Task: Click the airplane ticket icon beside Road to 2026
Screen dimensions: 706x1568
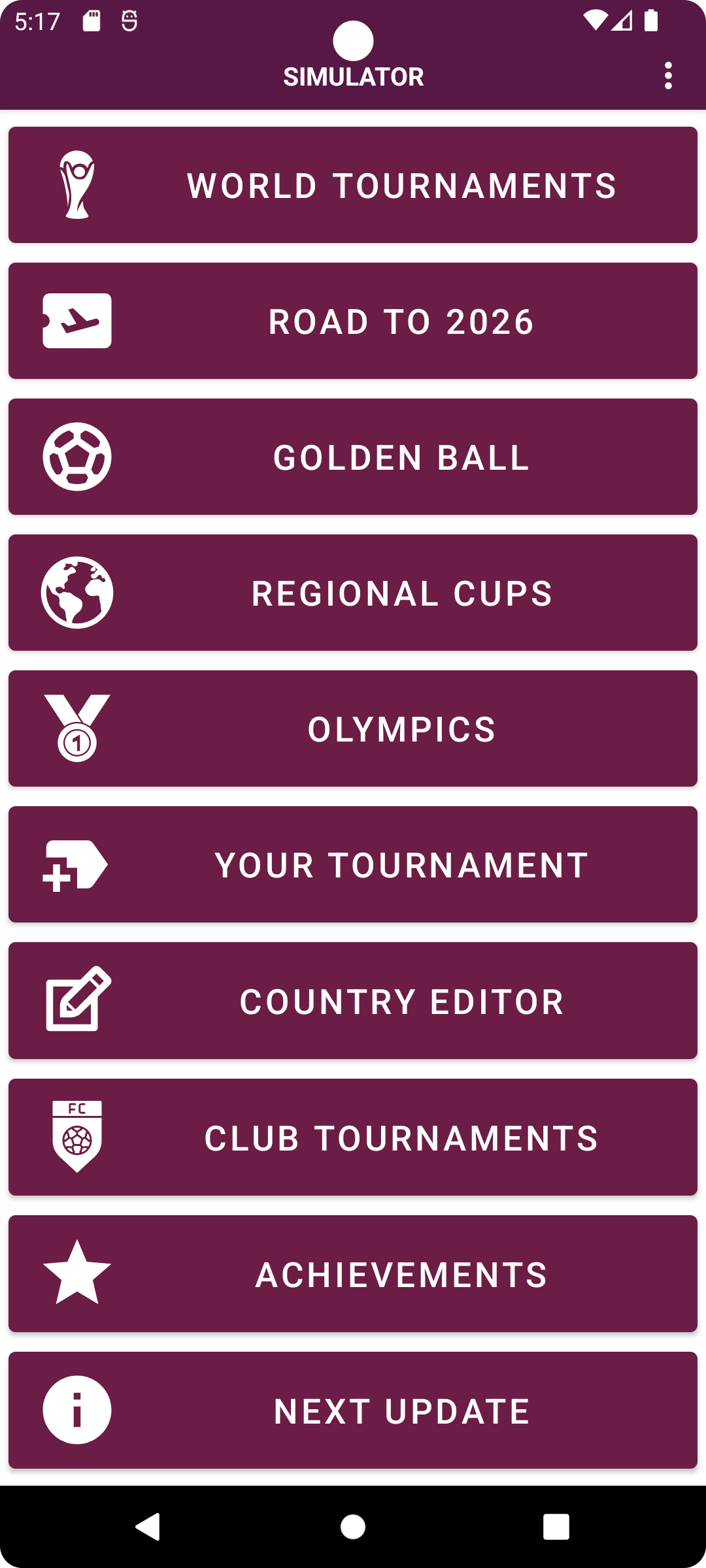Action: pyautogui.click(x=77, y=321)
